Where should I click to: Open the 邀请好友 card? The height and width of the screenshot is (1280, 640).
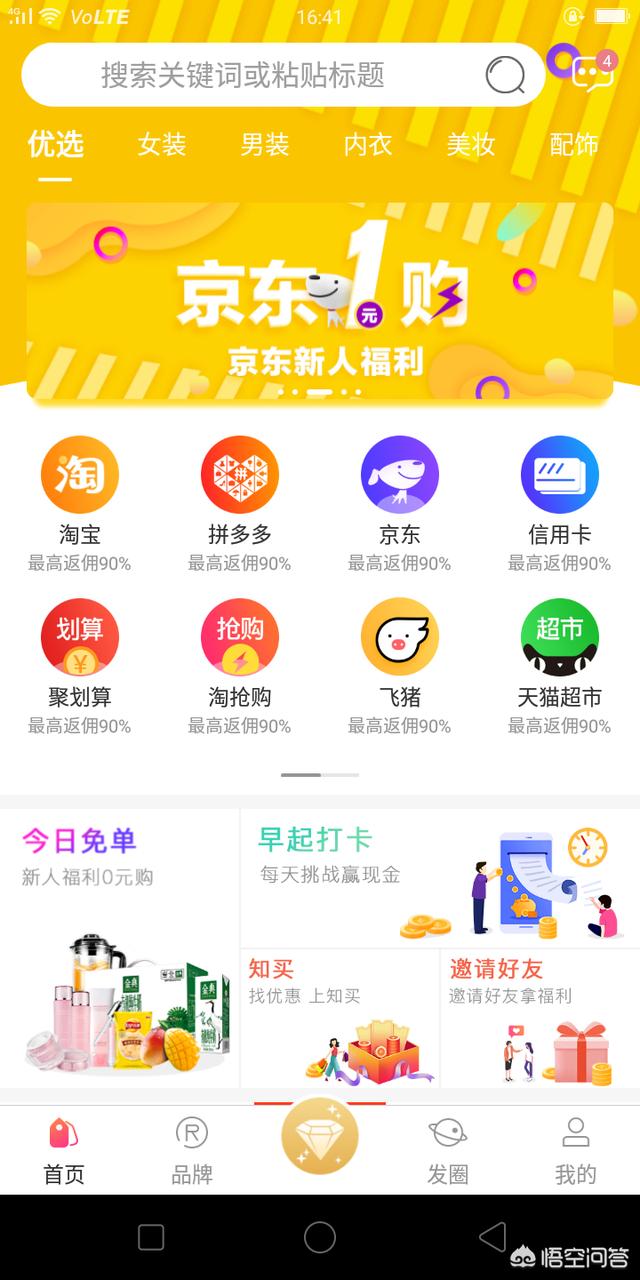coord(540,1018)
